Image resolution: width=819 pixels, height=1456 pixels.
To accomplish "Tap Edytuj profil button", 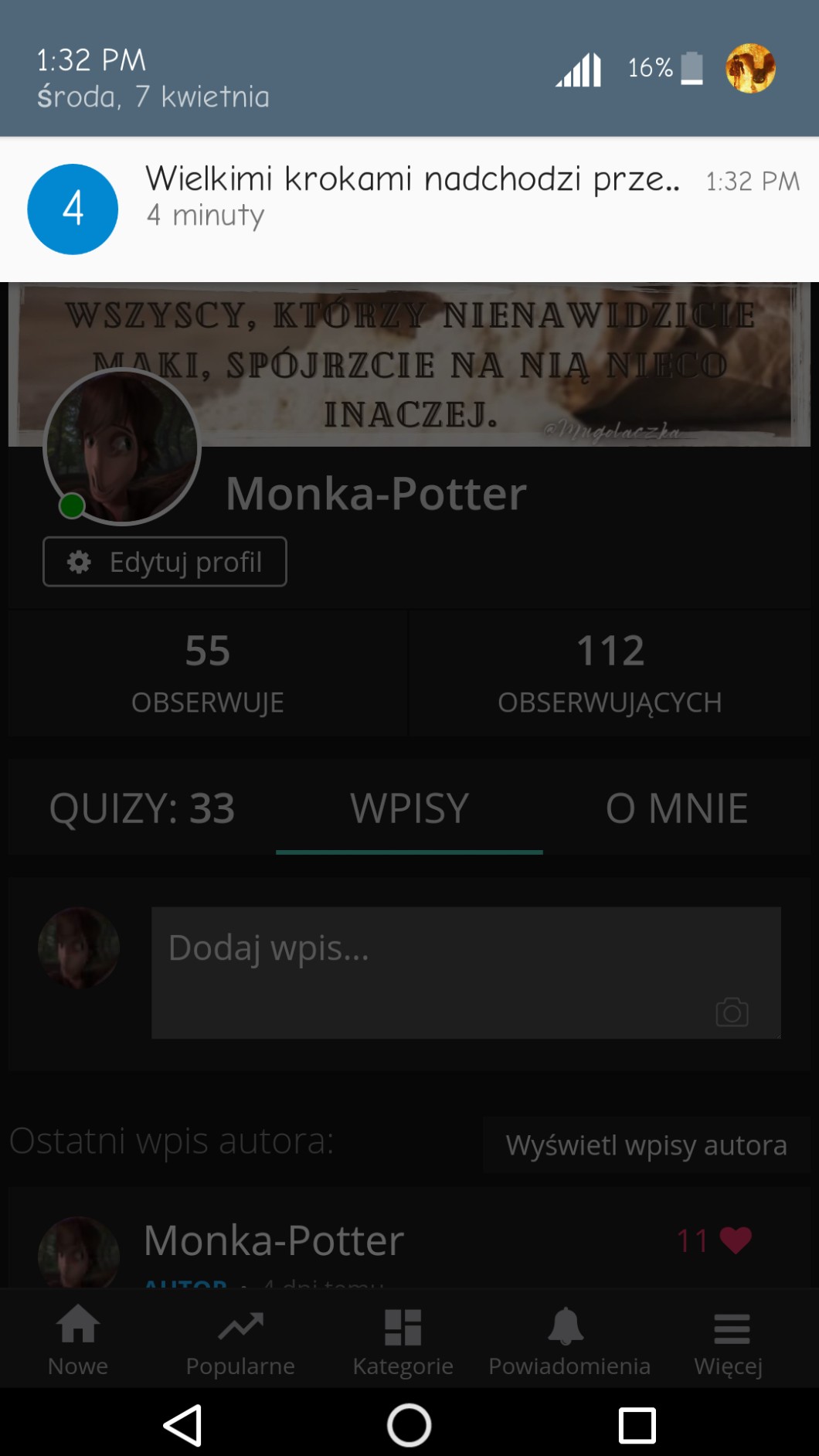I will (165, 562).
